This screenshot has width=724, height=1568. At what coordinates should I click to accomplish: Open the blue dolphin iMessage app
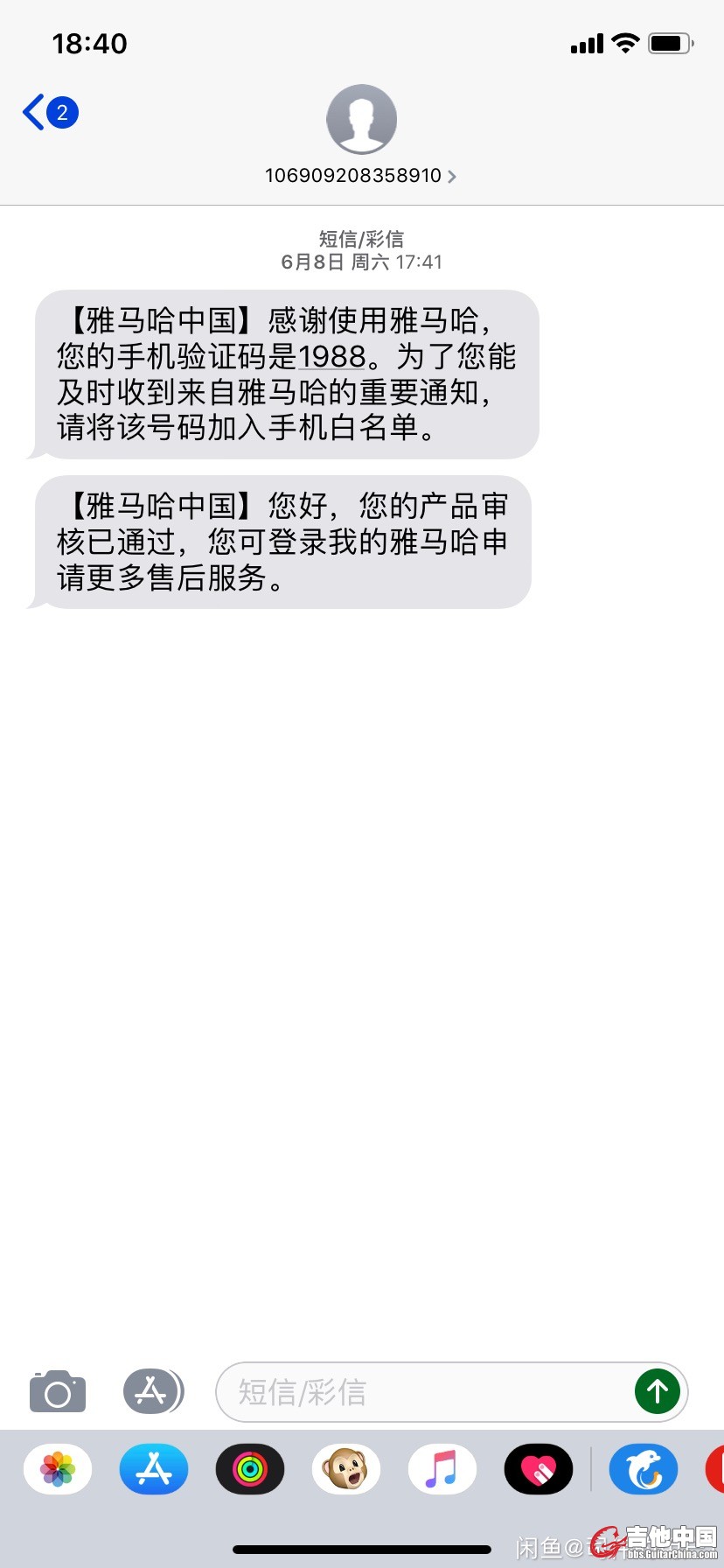click(644, 1469)
